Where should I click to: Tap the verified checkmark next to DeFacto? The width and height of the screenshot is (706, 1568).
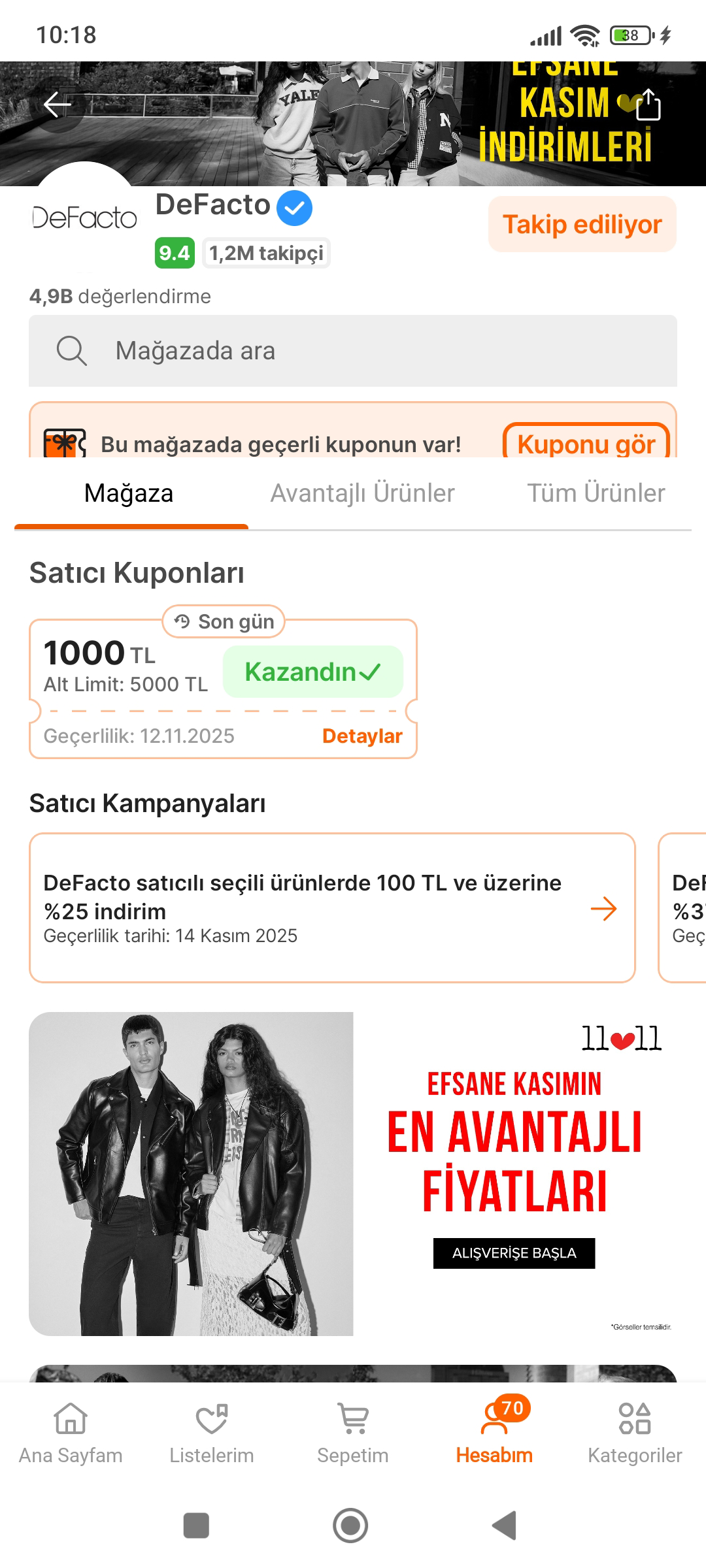click(x=294, y=206)
